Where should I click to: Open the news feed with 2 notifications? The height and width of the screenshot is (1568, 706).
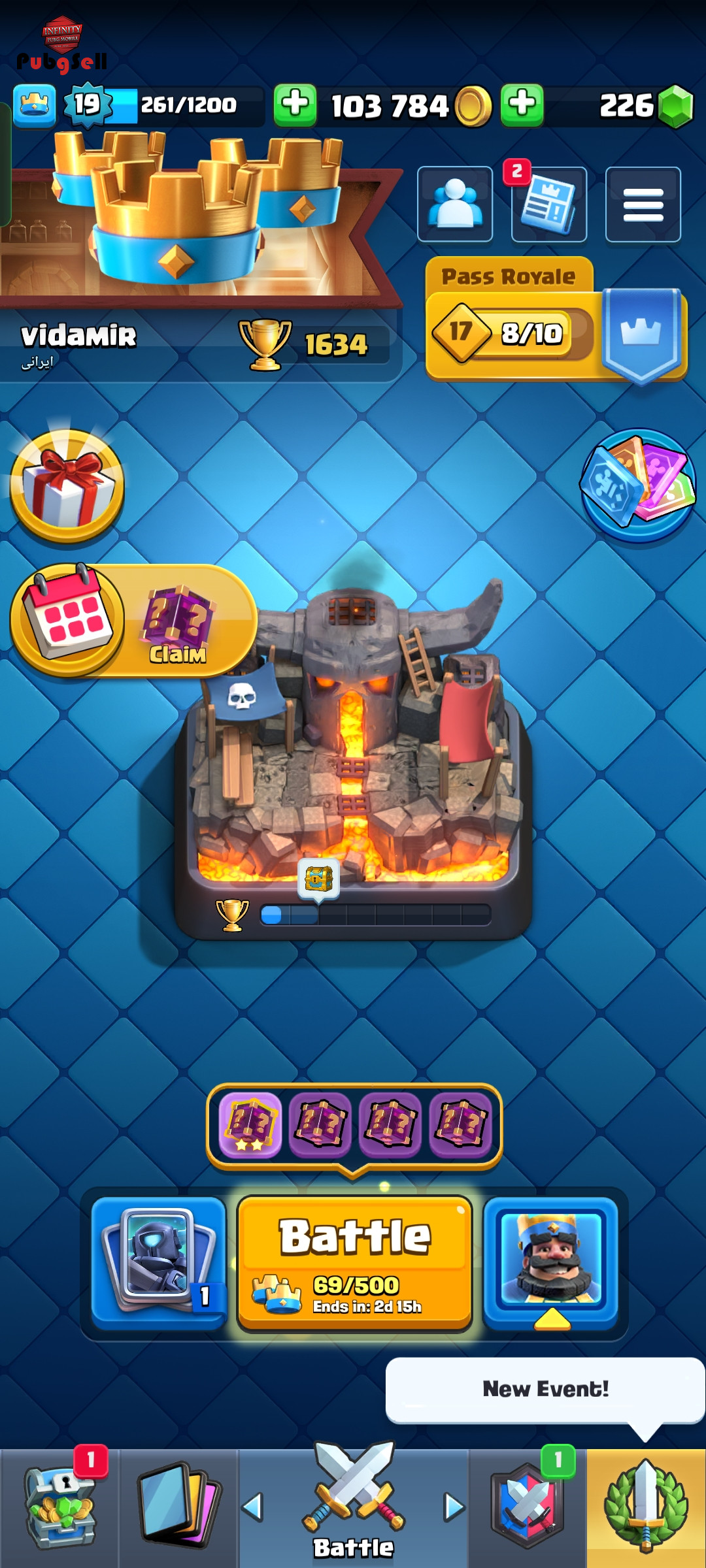tap(548, 204)
